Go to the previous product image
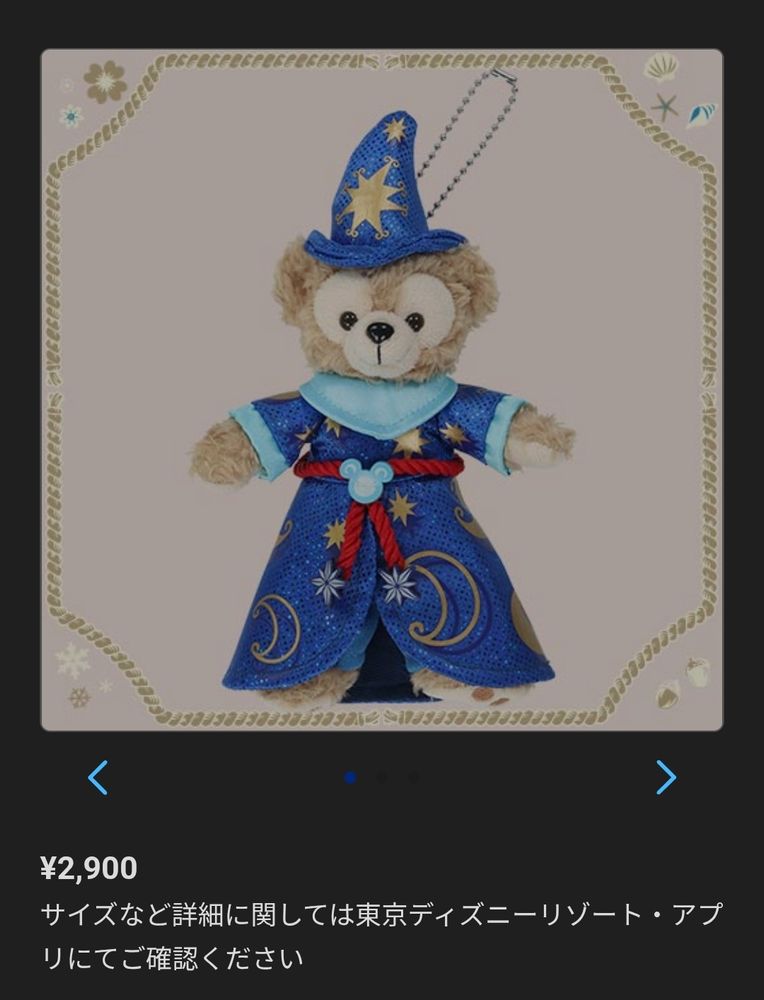This screenshot has width=764, height=1000. 98,777
